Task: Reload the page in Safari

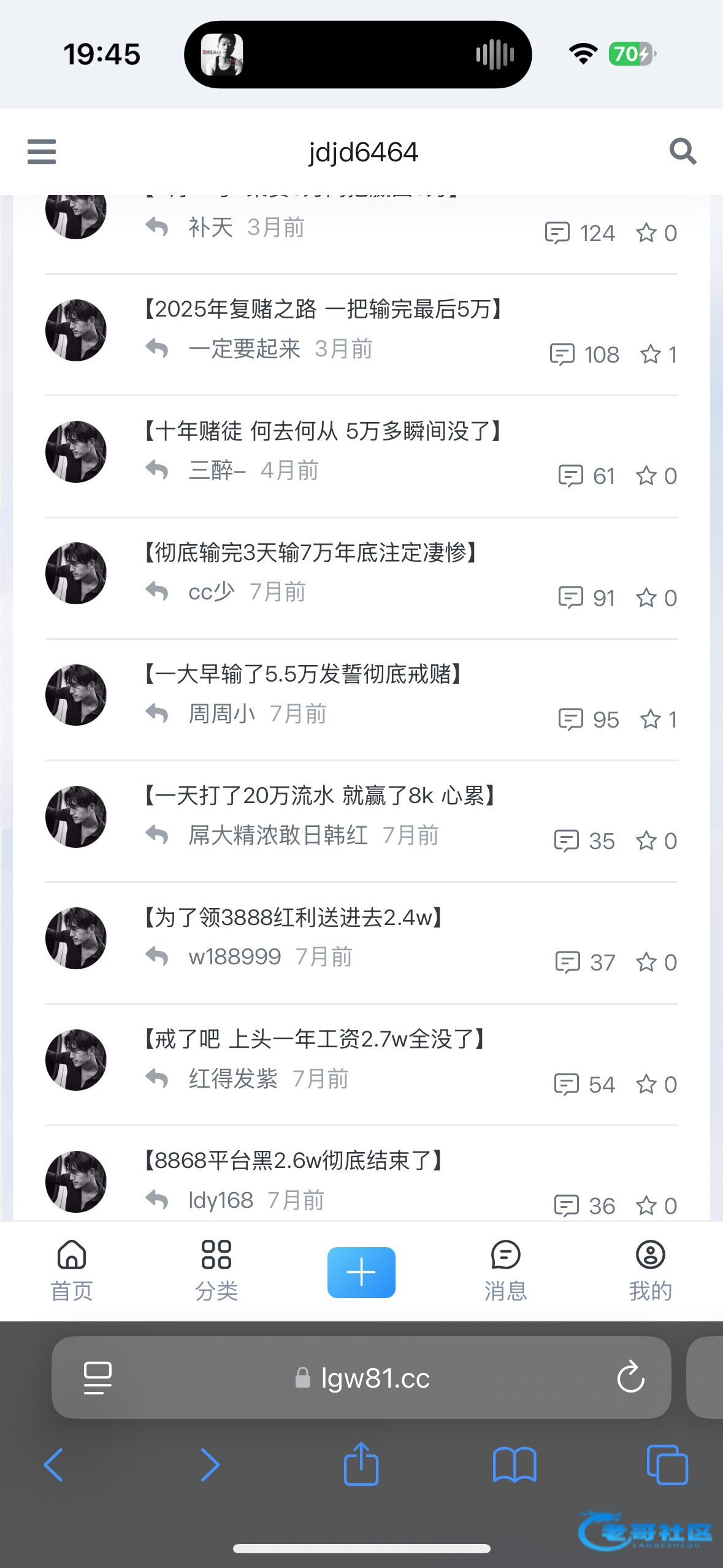Action: (630, 1378)
